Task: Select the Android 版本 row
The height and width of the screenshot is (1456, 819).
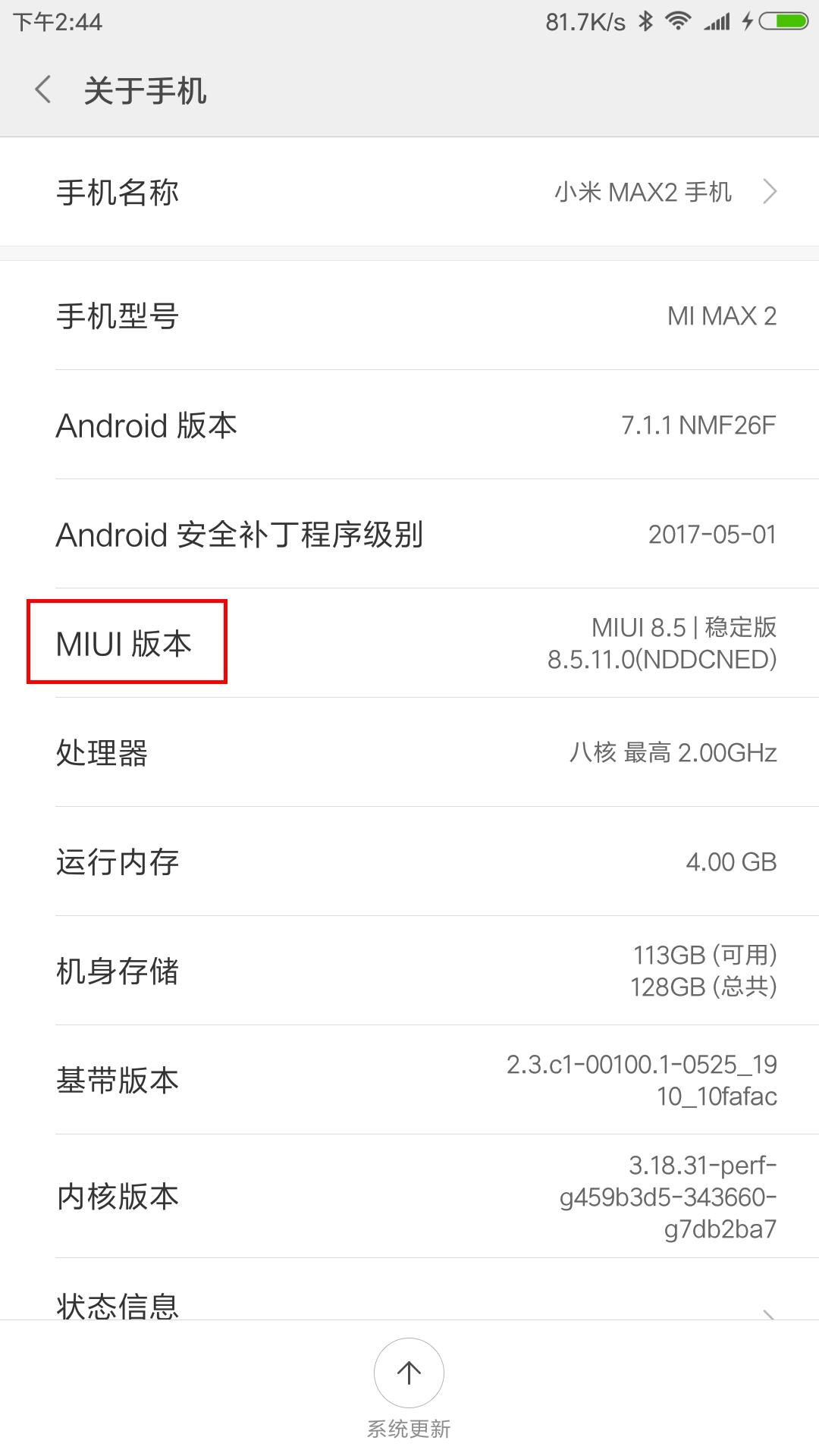Action: (409, 426)
